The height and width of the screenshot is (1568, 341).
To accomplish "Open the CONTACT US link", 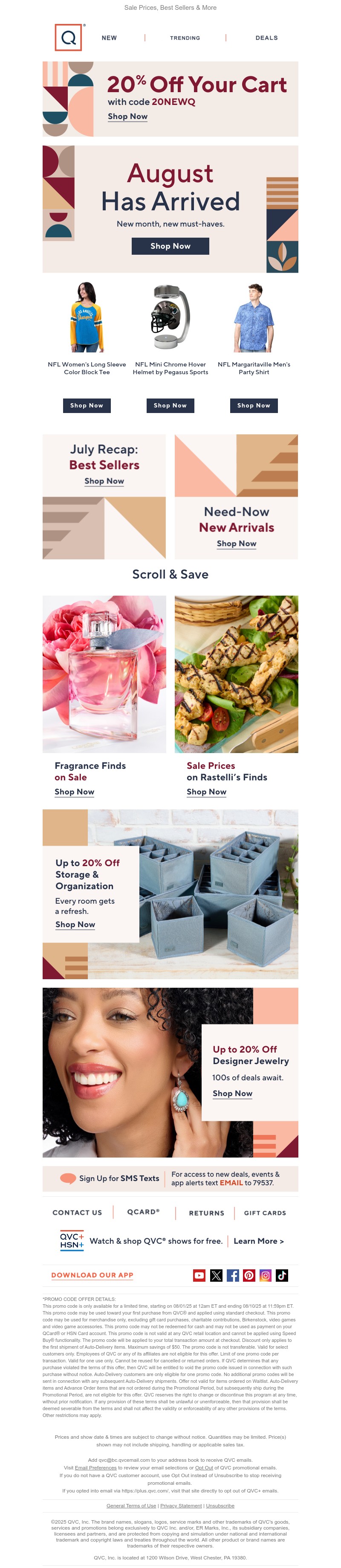I will (77, 1213).
